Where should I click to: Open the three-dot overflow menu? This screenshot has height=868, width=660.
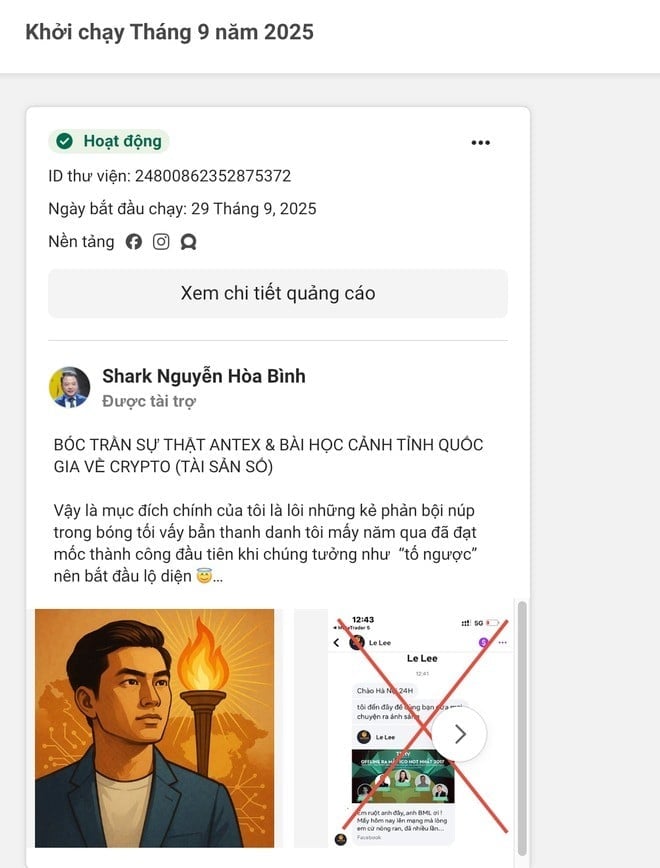[480, 142]
